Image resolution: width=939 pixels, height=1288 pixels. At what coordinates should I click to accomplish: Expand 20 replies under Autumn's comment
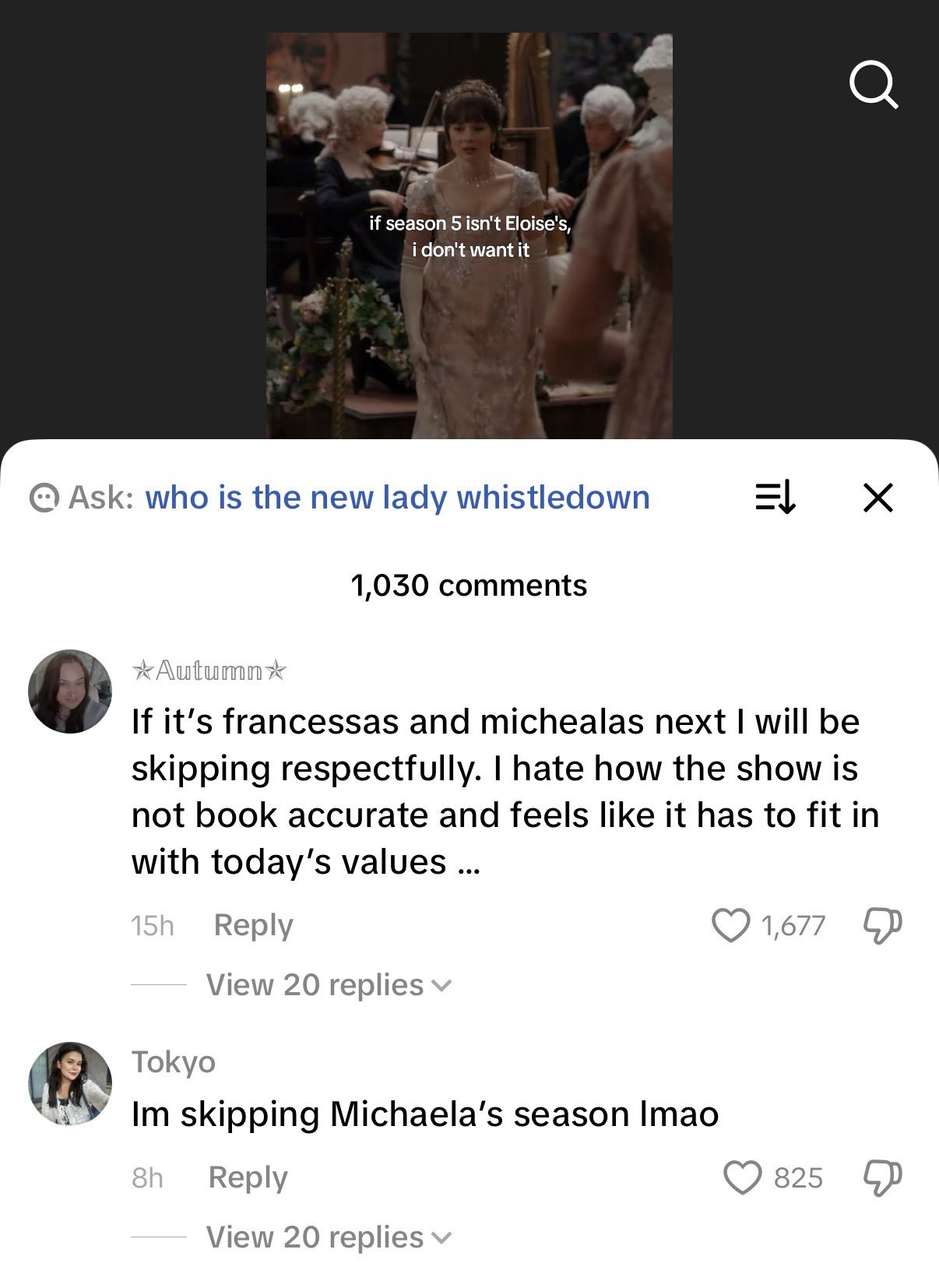[x=327, y=985]
